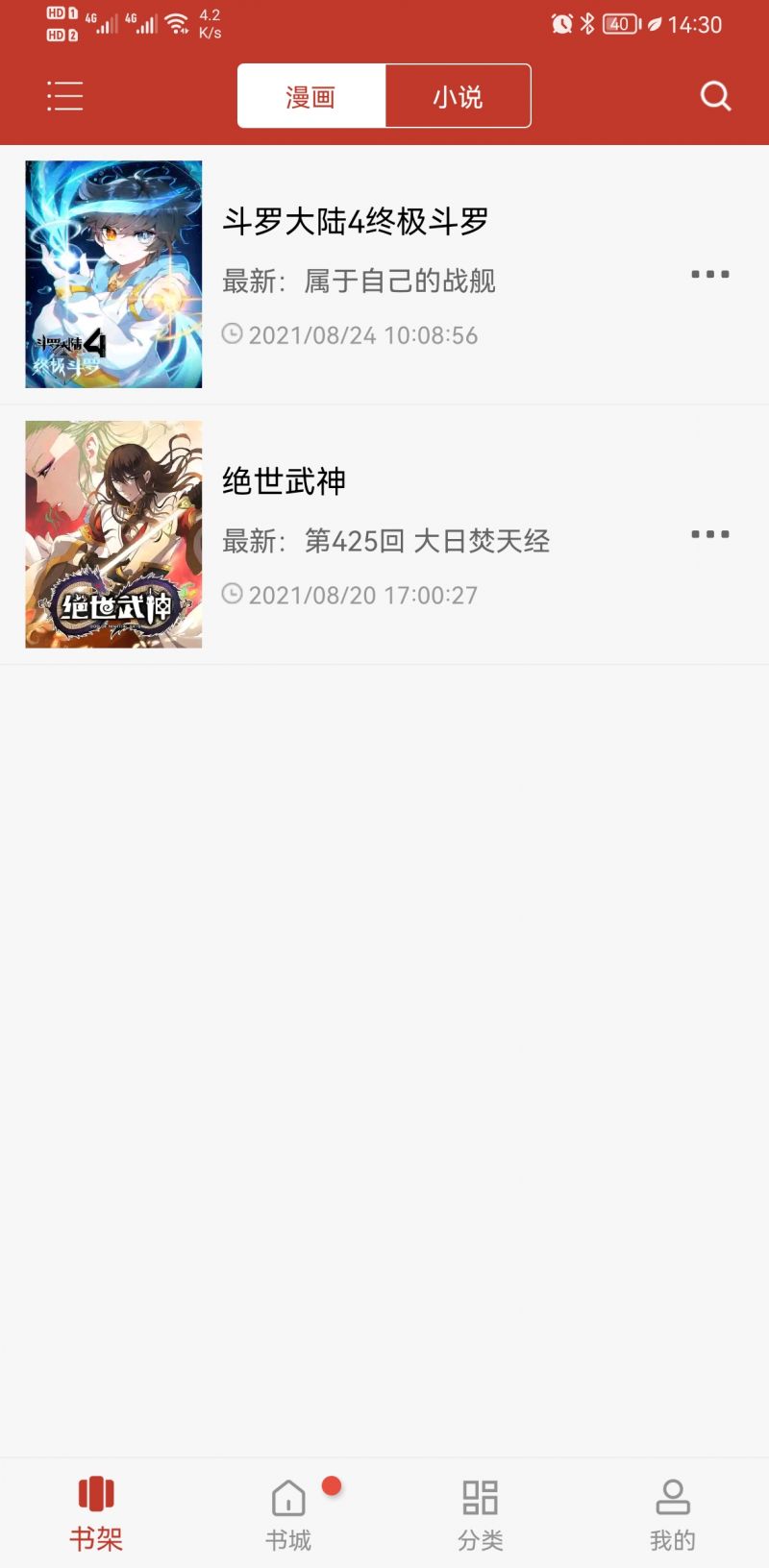This screenshot has height=1568, width=769.
Task: Tap the 绝世武神 cover thumbnail
Action: [x=113, y=534]
